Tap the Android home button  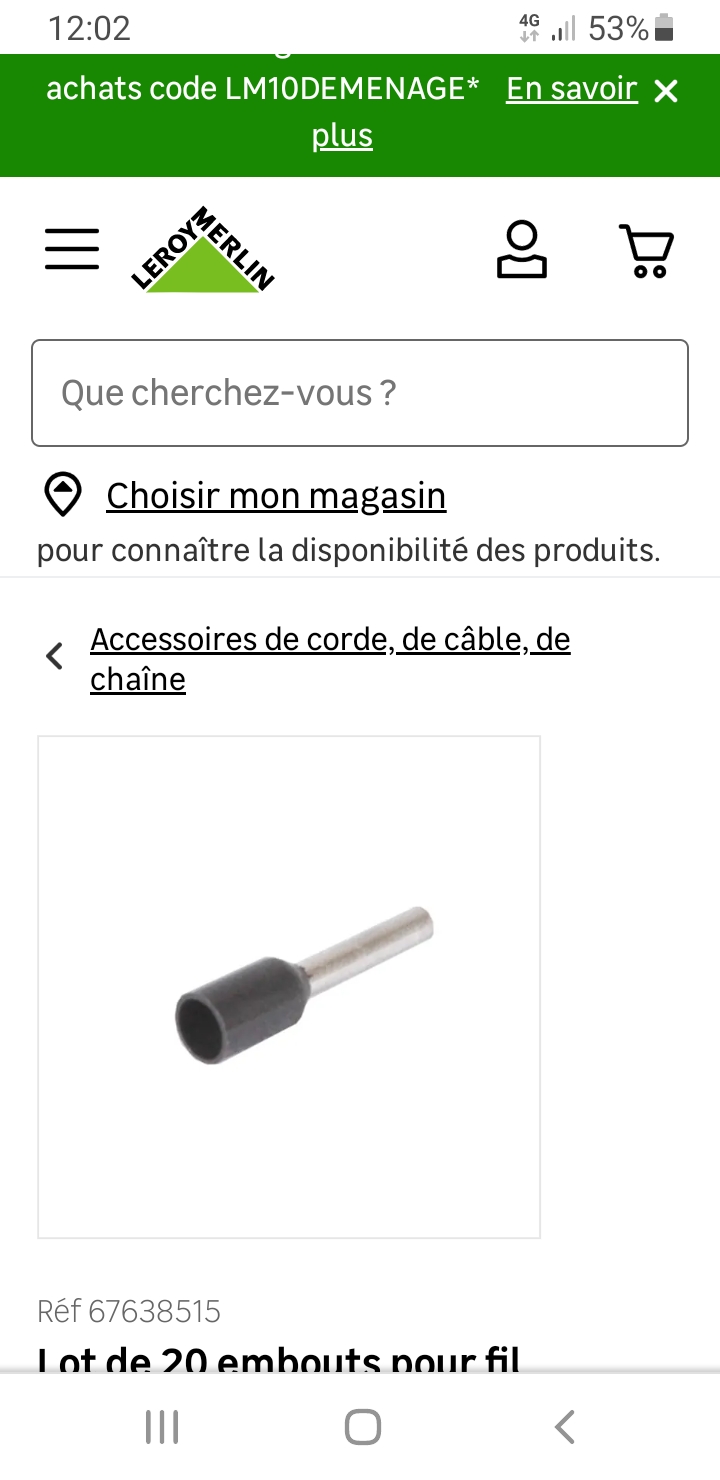pyautogui.click(x=359, y=1427)
